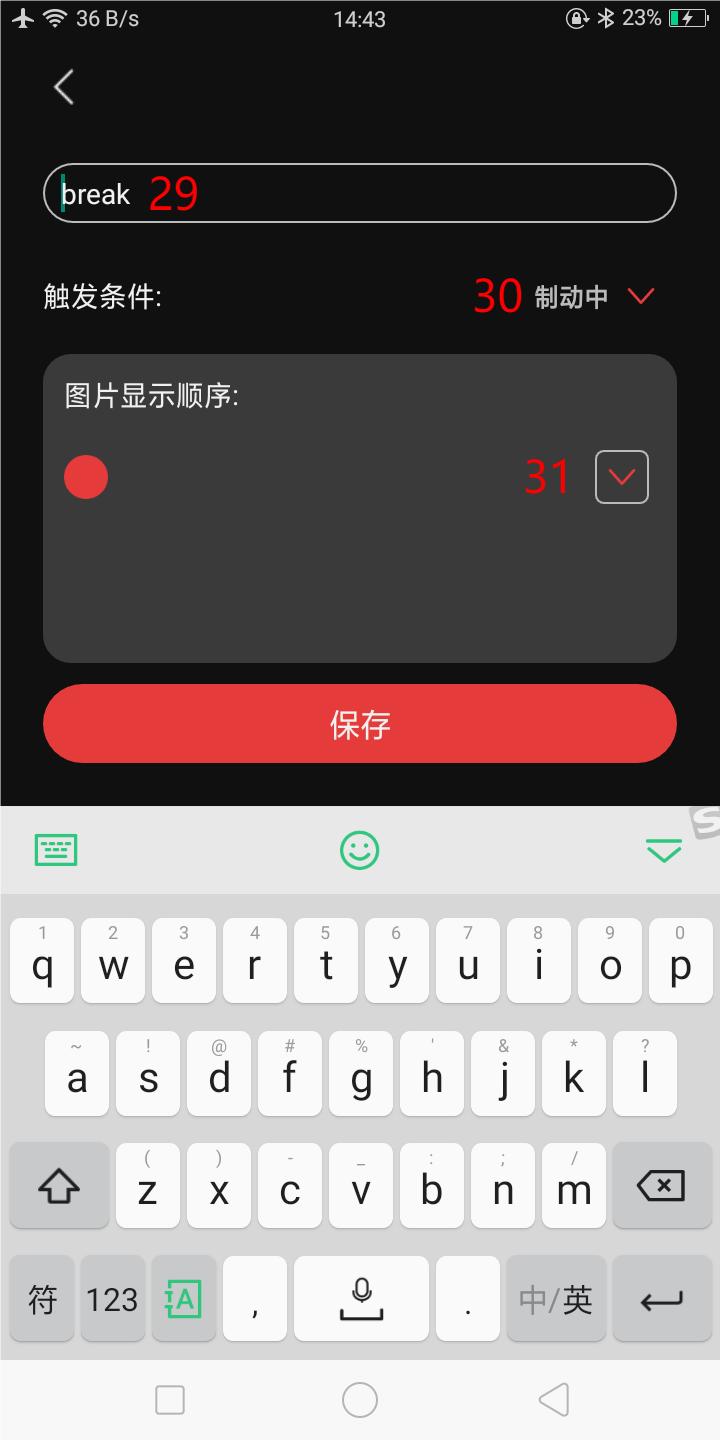Screen dimensions: 720x1440
Task: Select the red circle image item
Action: pyautogui.click(x=86, y=477)
